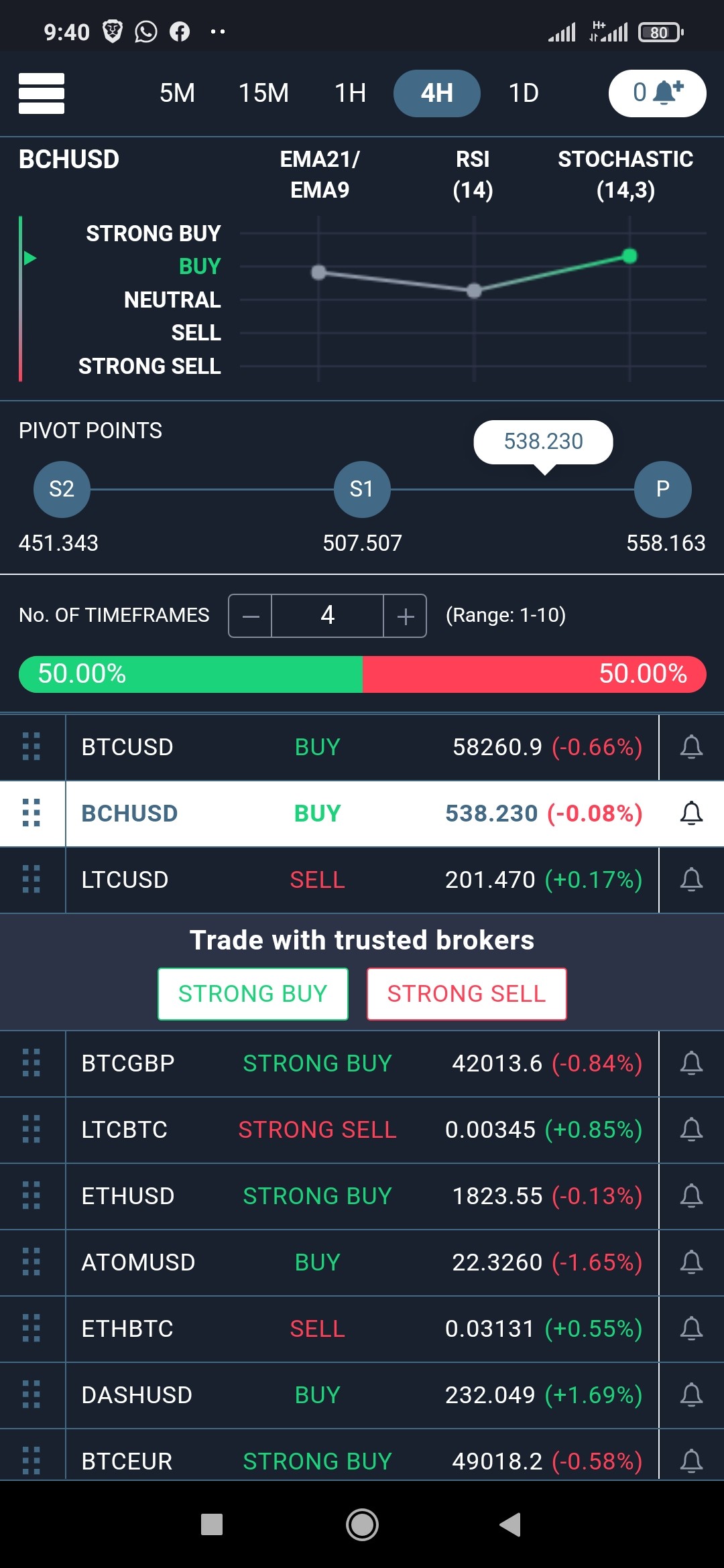Decrease number of timeframes

pyautogui.click(x=251, y=616)
